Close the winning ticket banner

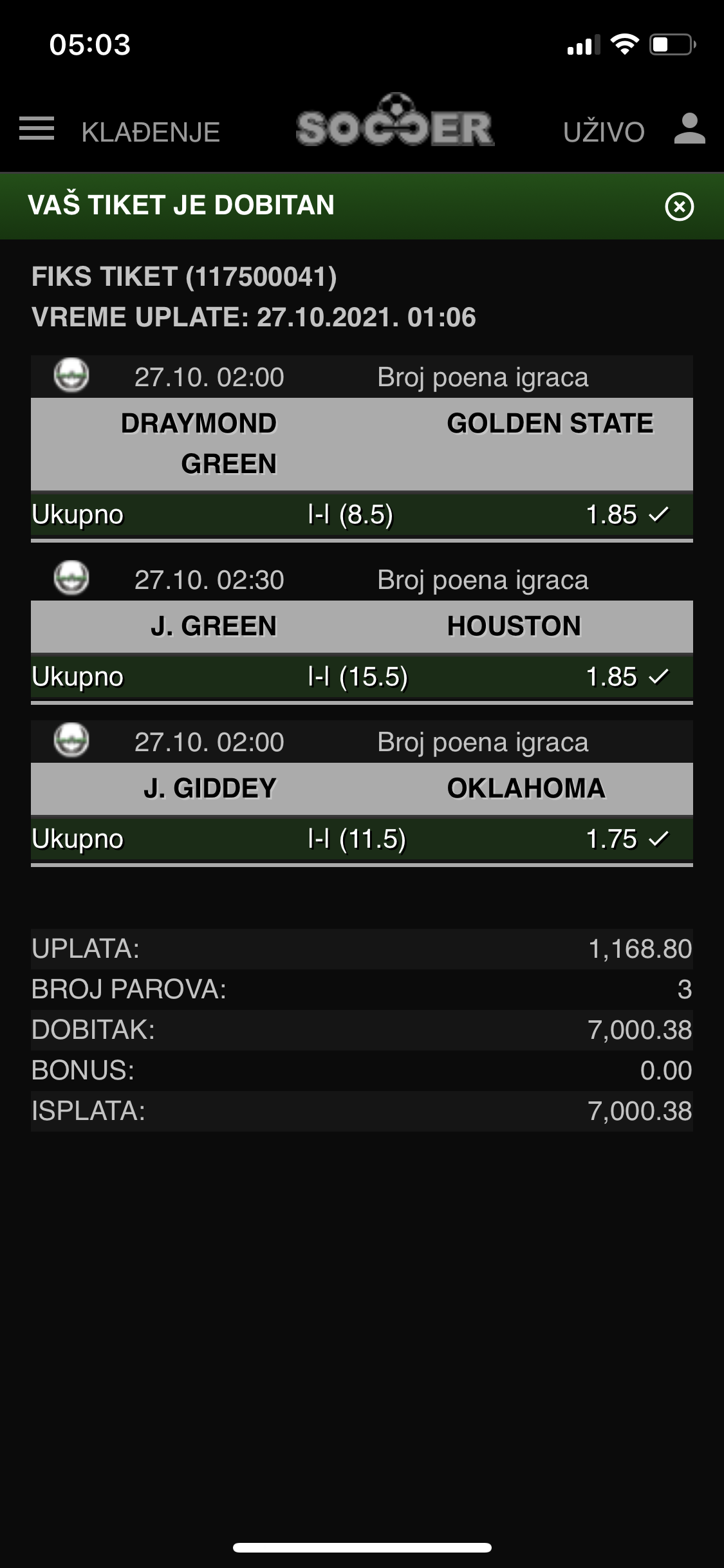[x=679, y=207]
